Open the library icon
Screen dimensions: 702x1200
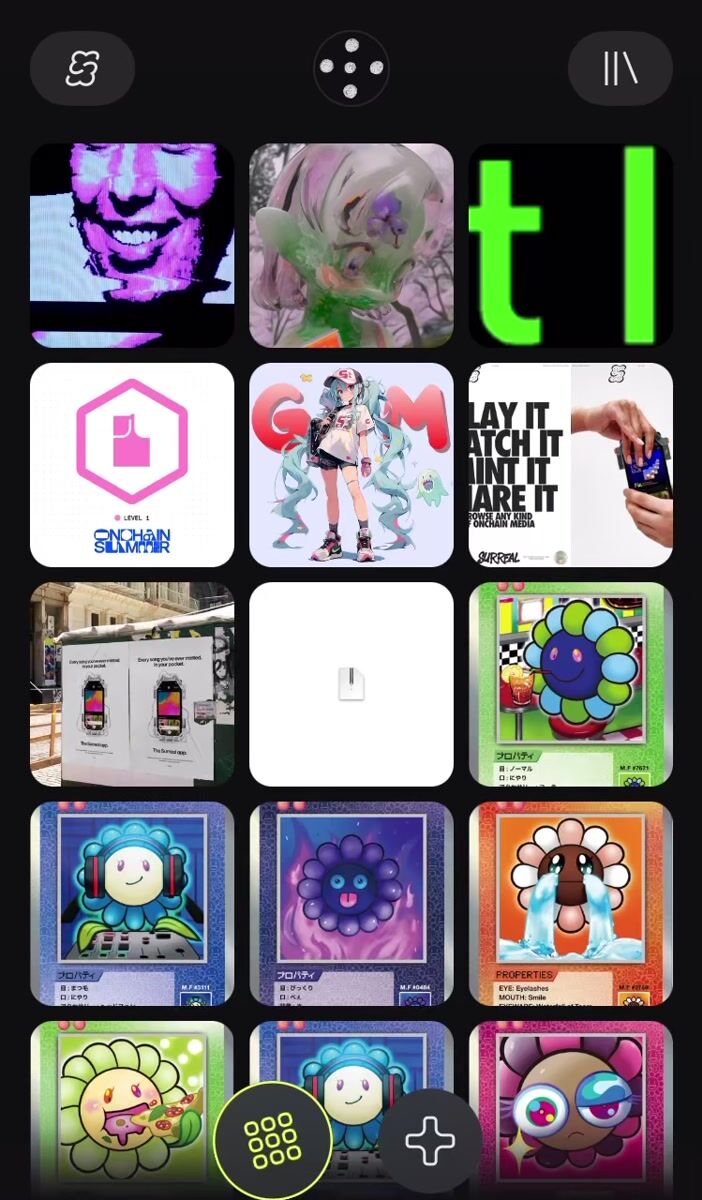click(620, 68)
